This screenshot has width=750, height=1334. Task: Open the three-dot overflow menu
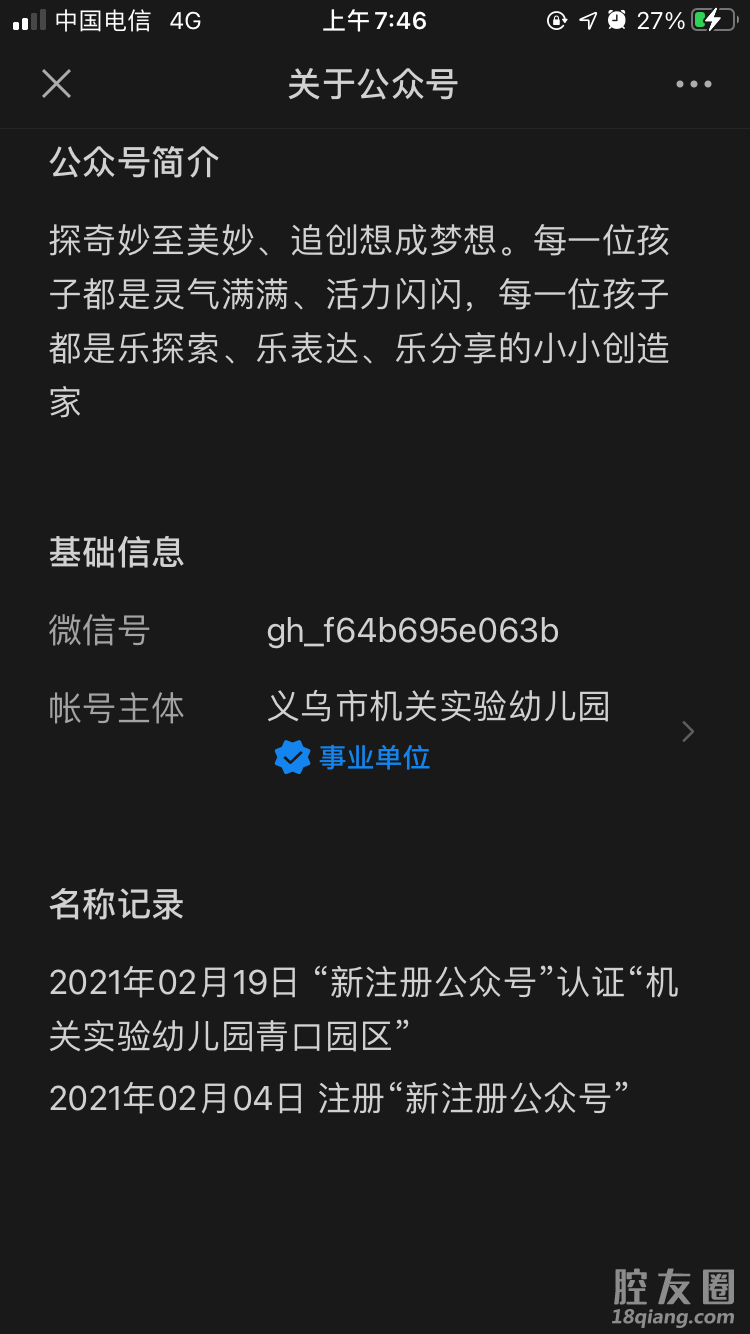click(693, 84)
